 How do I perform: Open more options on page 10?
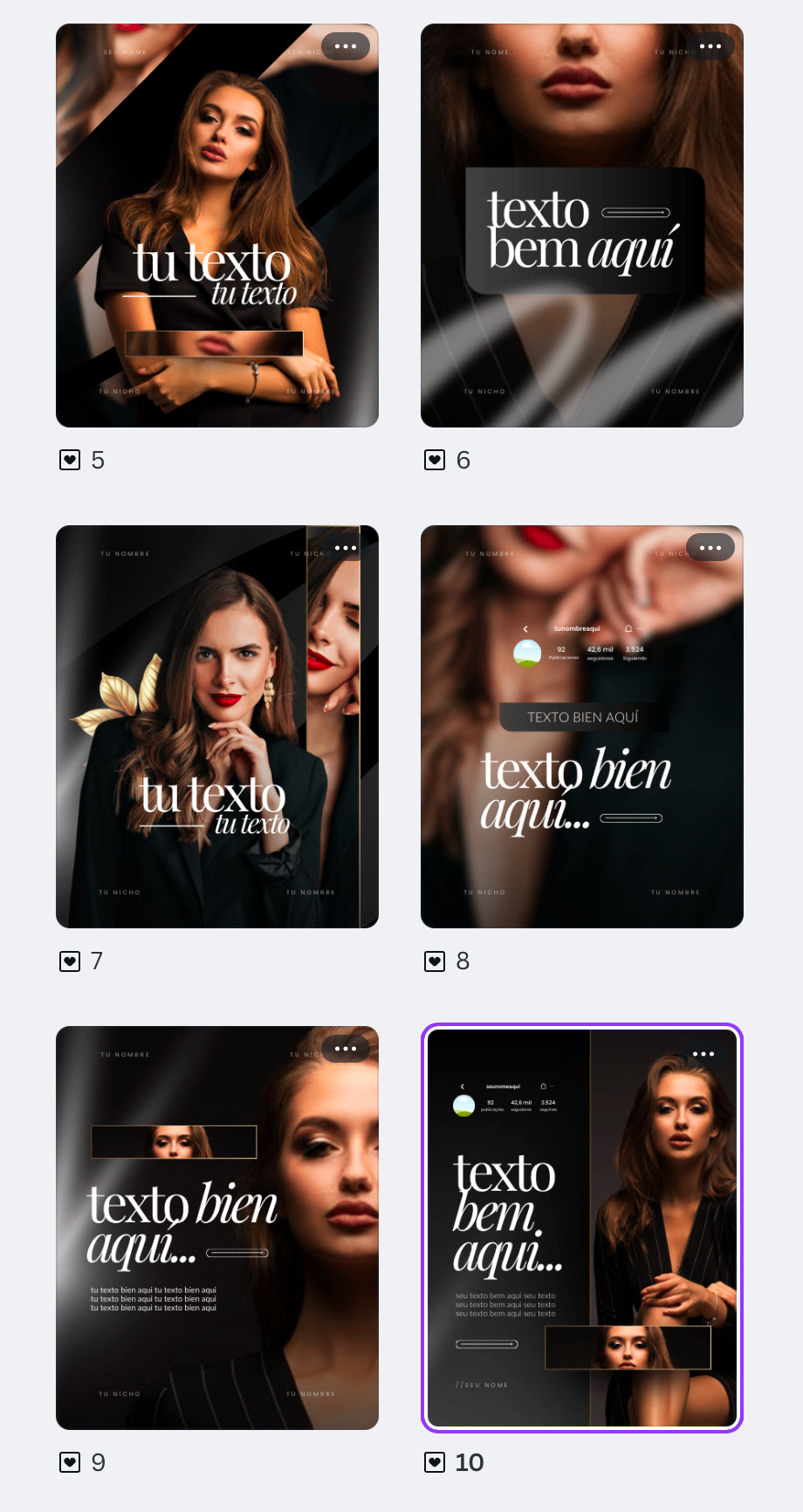pos(703,1054)
